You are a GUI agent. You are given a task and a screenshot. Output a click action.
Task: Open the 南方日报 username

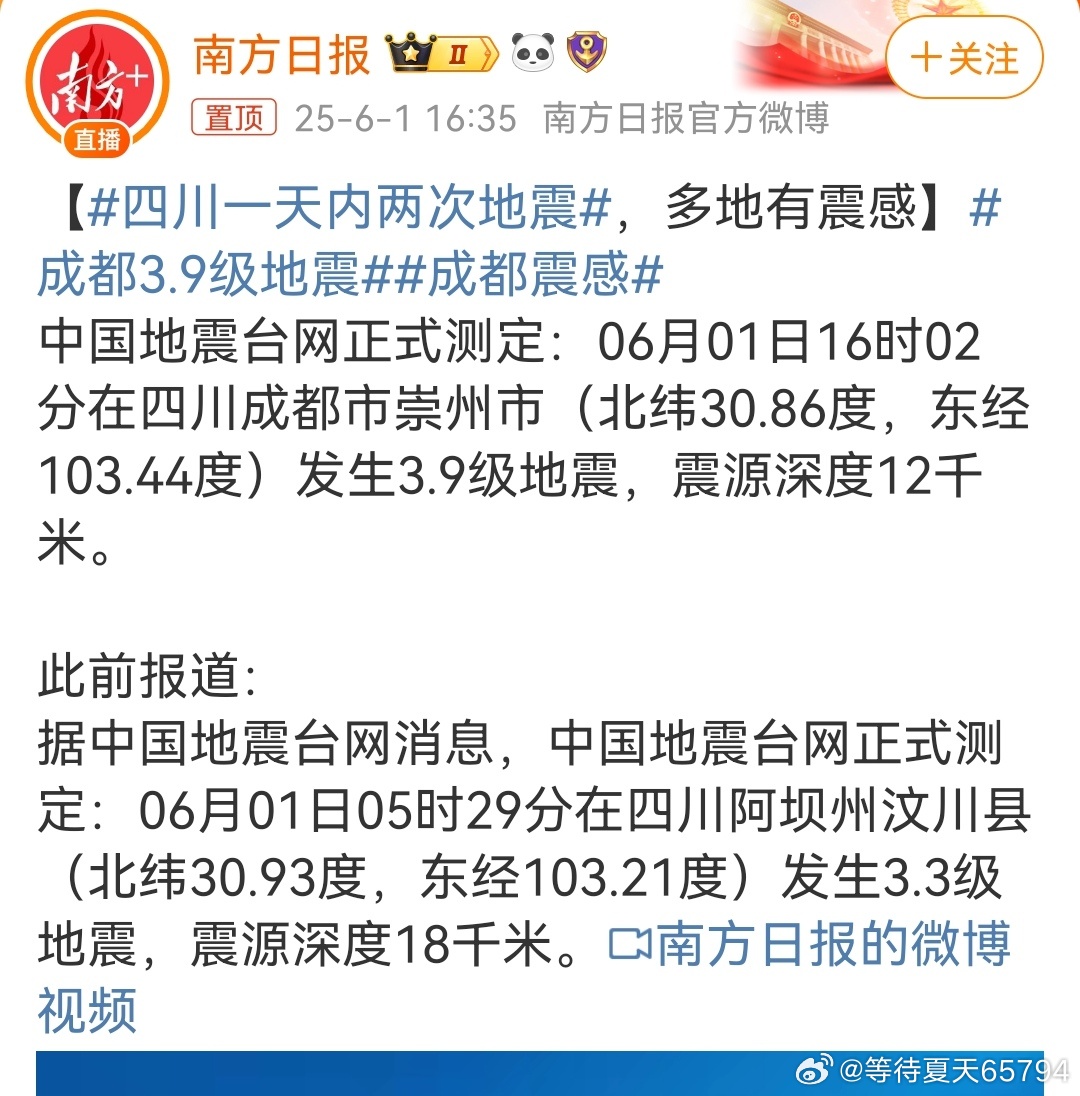coord(281,54)
